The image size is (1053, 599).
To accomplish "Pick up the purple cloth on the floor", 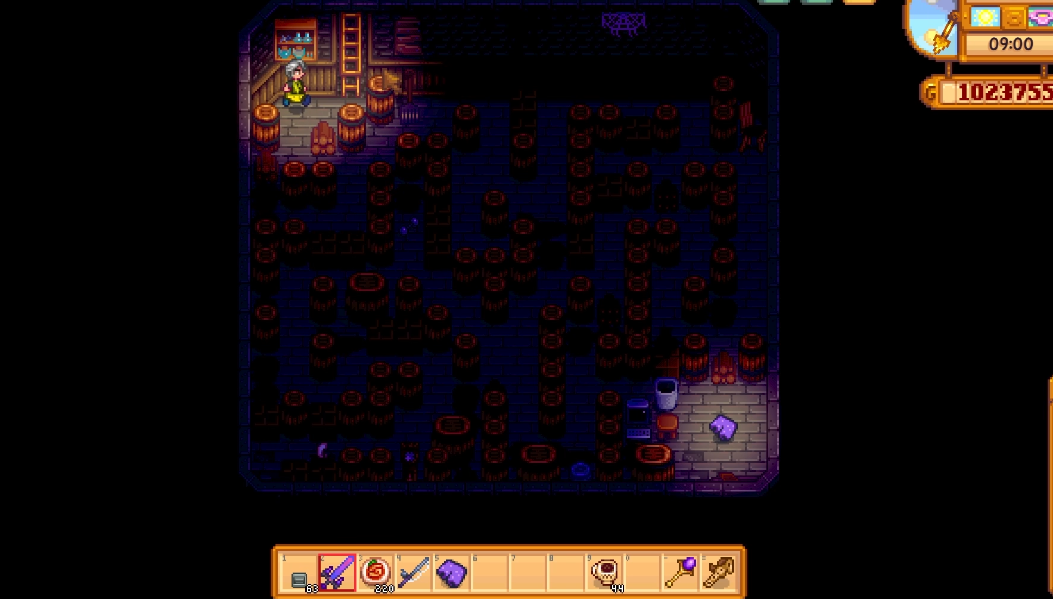I will 725,428.
